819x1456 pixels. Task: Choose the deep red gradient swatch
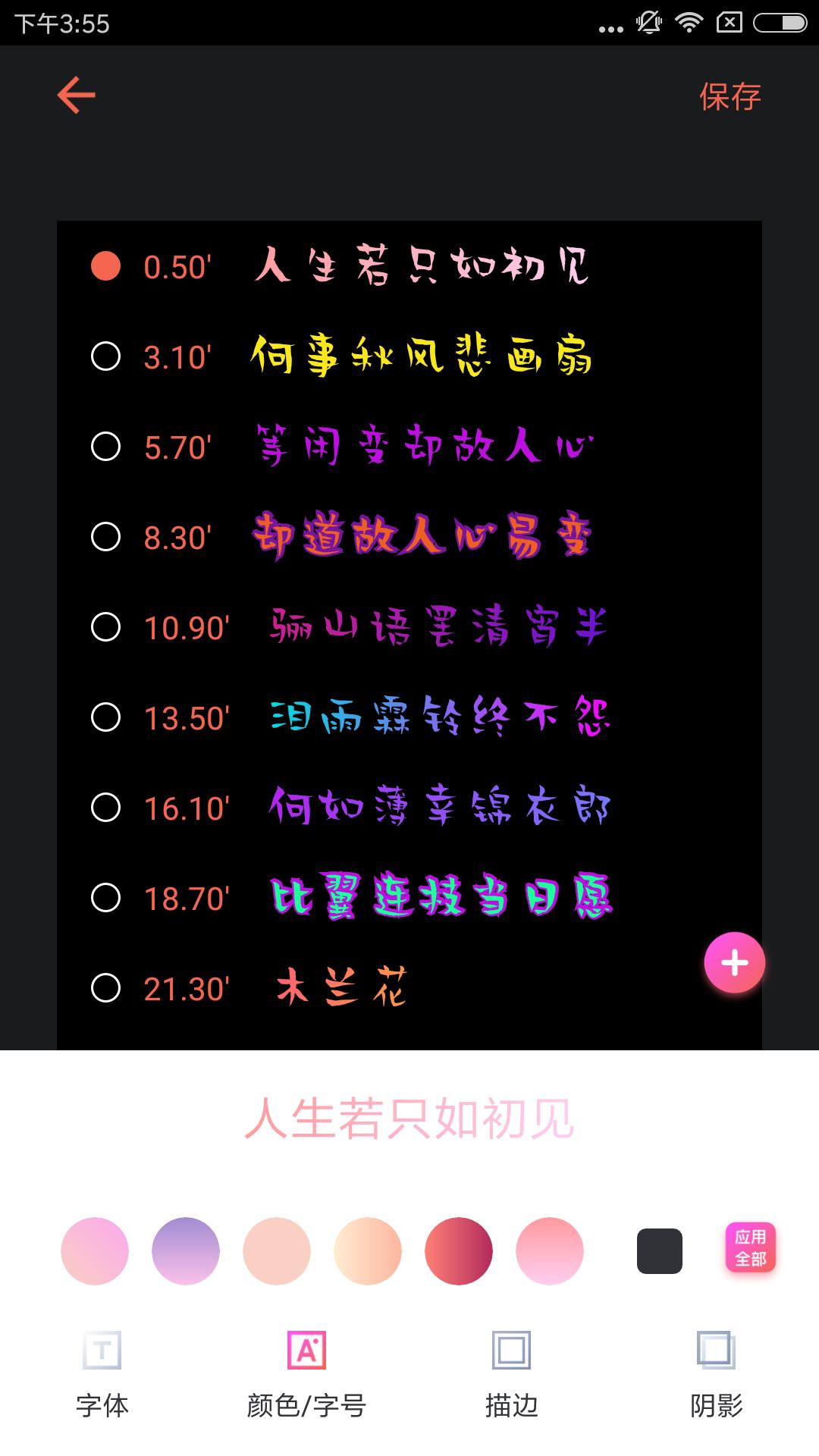pos(459,1251)
